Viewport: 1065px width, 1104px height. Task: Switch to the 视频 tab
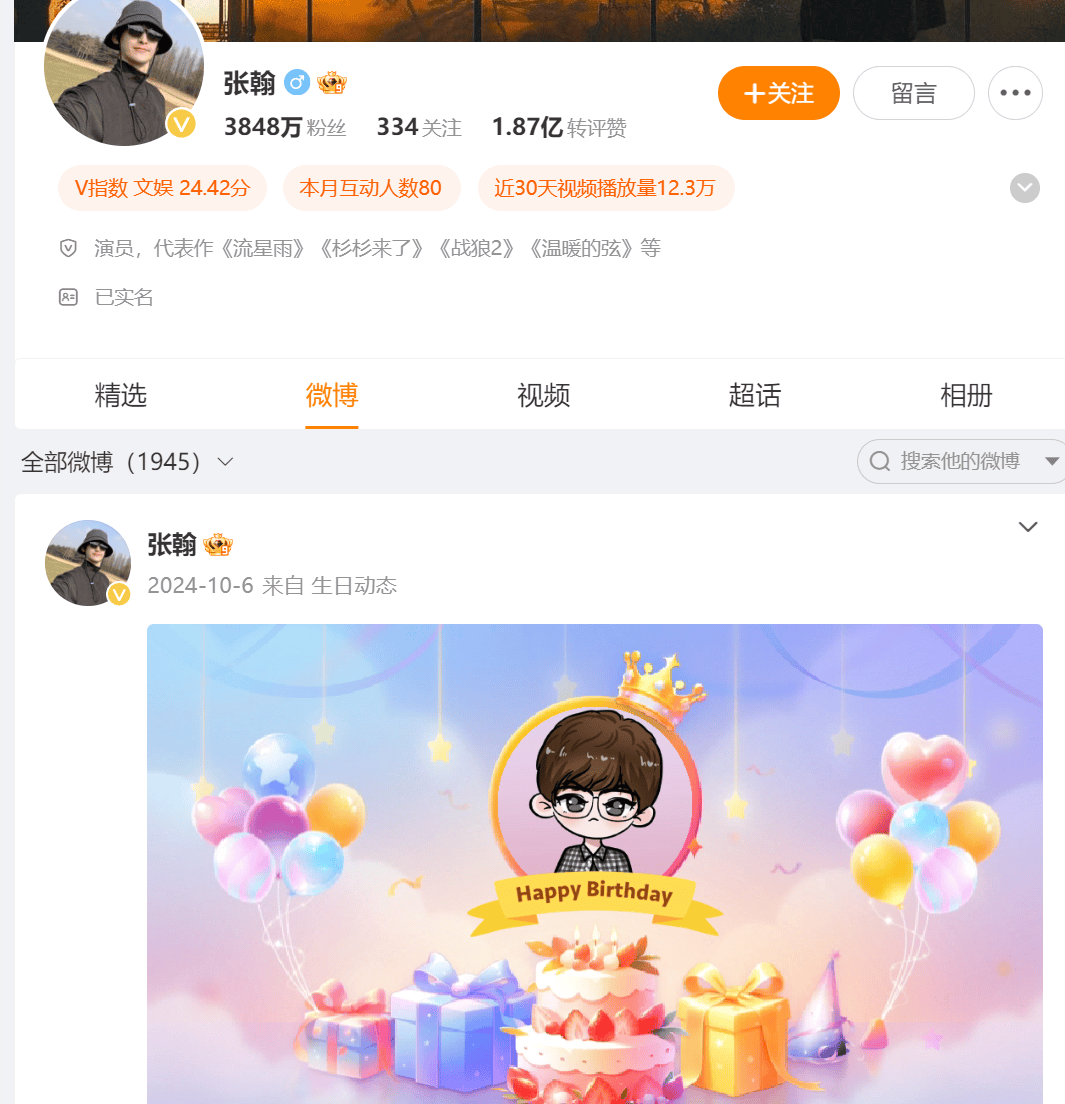(543, 395)
